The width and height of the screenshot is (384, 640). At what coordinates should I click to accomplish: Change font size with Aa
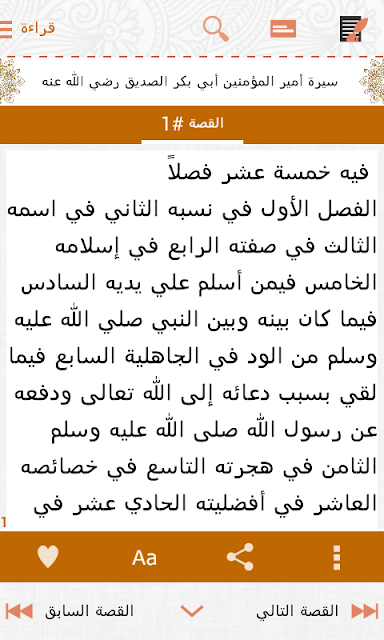pyautogui.click(x=144, y=558)
